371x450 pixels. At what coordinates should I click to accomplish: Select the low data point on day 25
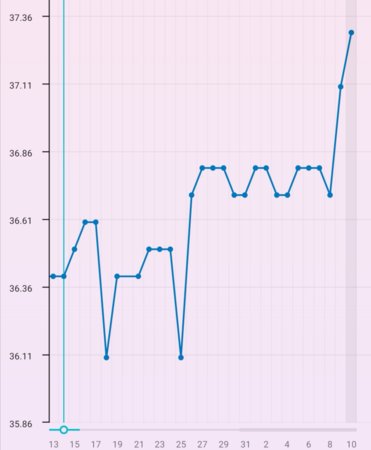click(181, 358)
